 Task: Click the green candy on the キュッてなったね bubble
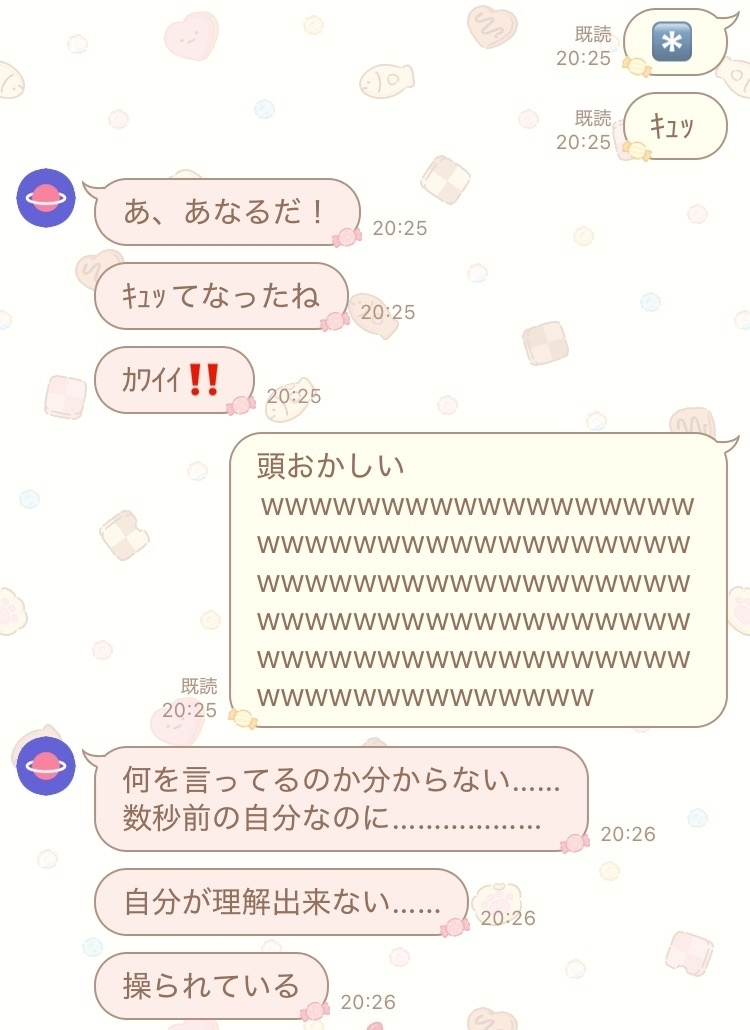point(336,318)
